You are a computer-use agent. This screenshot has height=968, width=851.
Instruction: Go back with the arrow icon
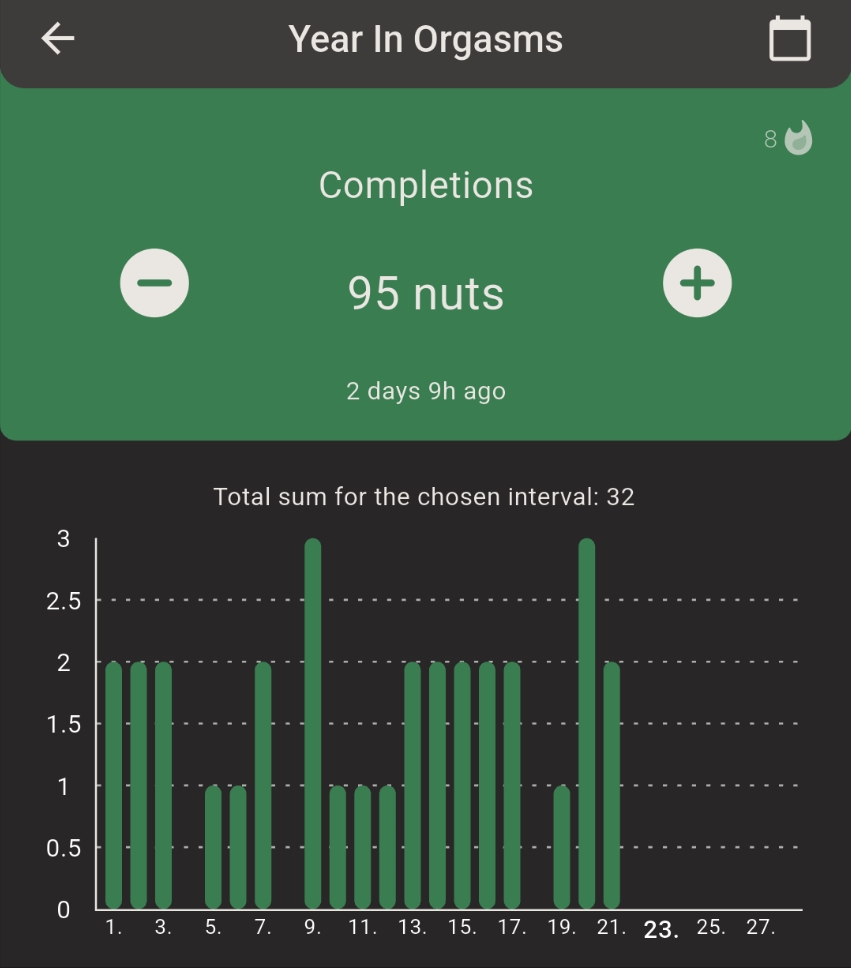coord(58,39)
